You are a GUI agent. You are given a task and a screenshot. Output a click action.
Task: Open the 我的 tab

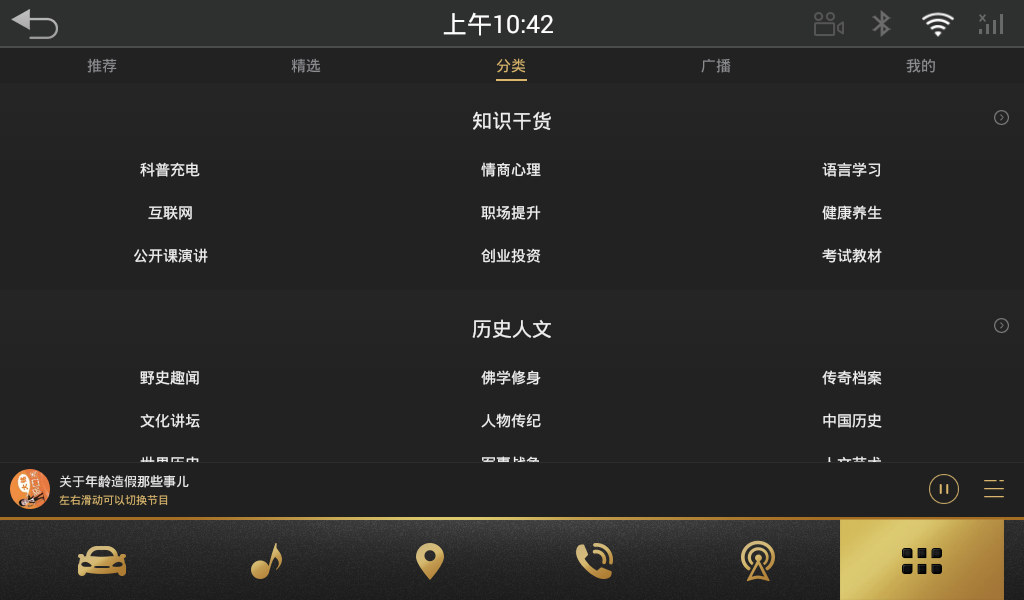coord(921,66)
